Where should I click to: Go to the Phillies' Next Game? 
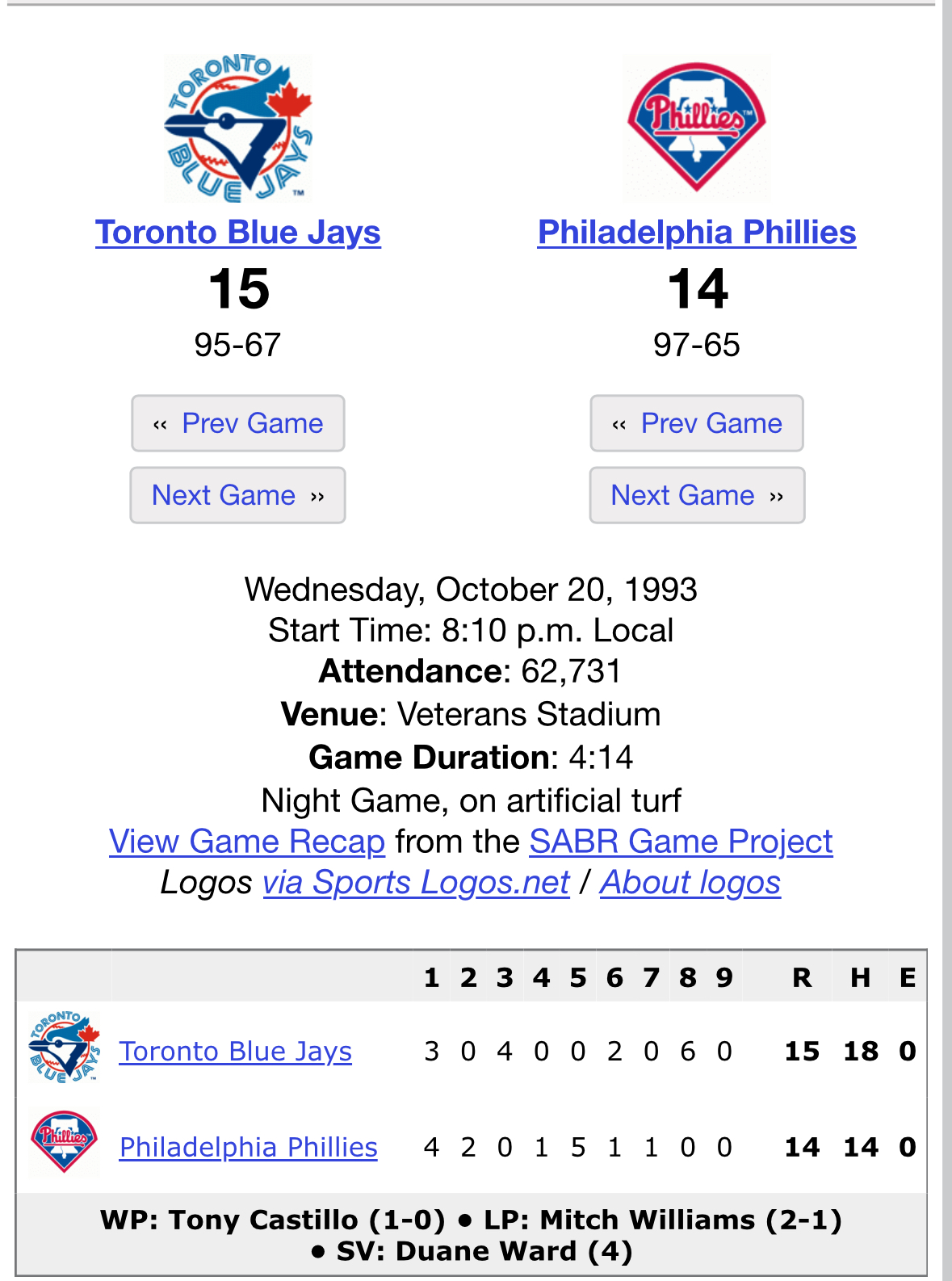(697, 495)
